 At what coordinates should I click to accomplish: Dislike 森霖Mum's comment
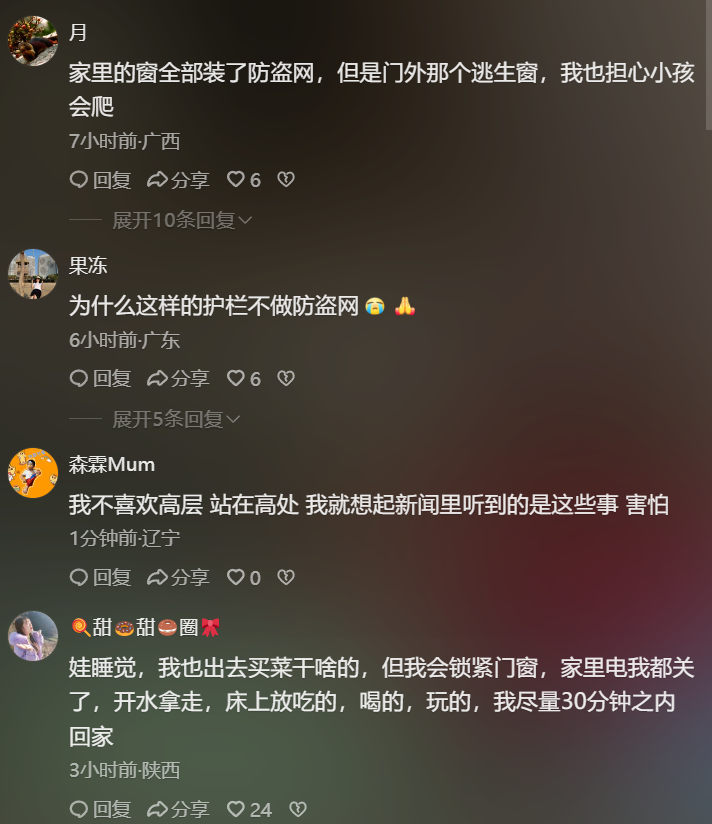[x=286, y=578]
